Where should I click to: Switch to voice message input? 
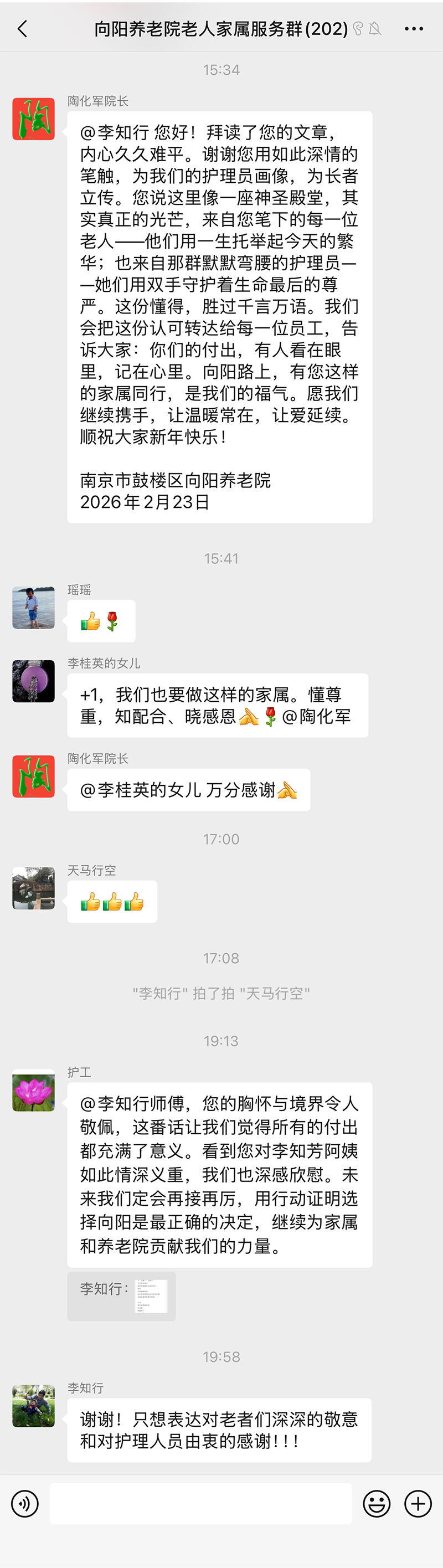(25, 1504)
